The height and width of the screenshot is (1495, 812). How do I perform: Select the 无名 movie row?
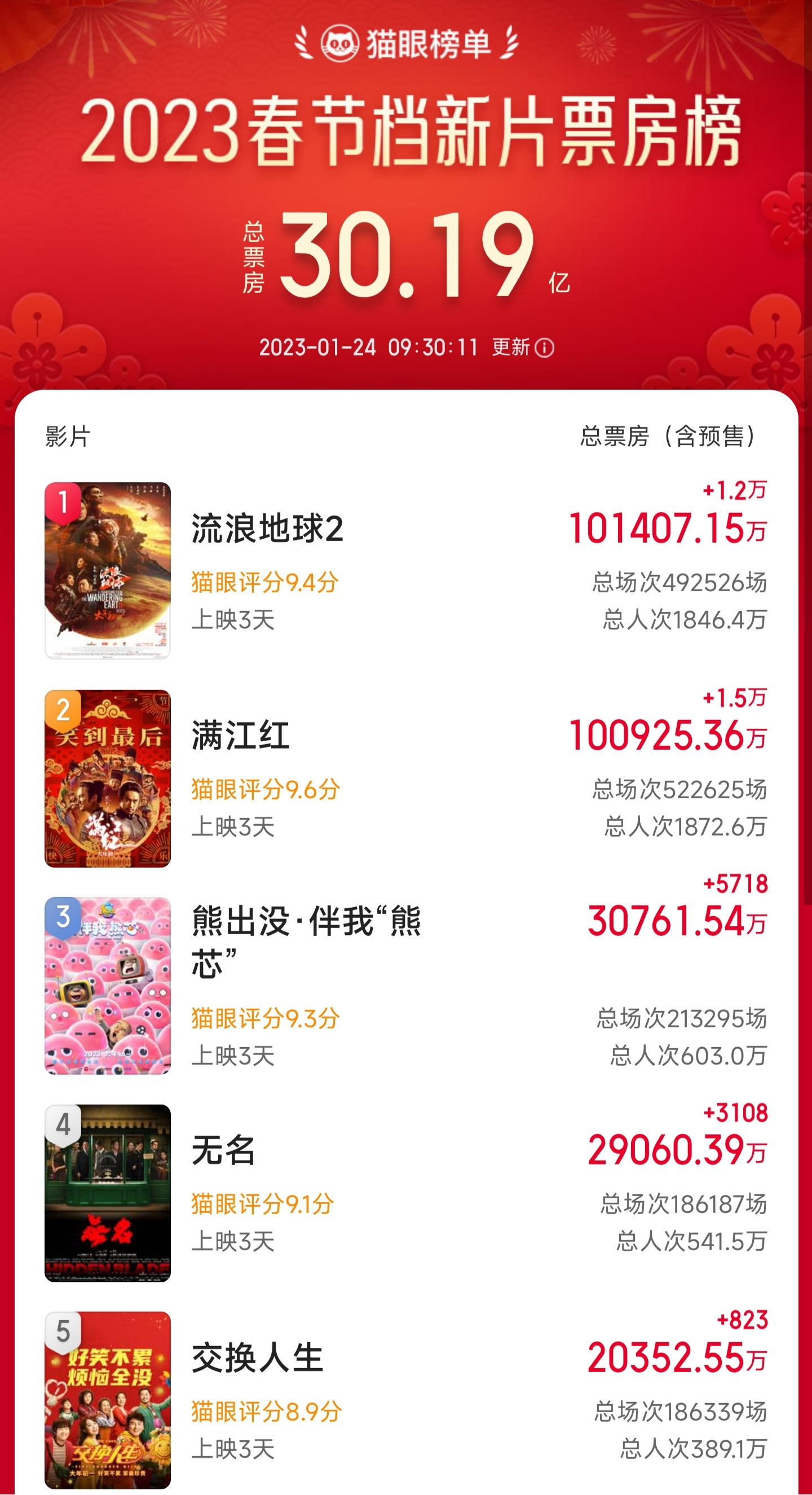406,1191
